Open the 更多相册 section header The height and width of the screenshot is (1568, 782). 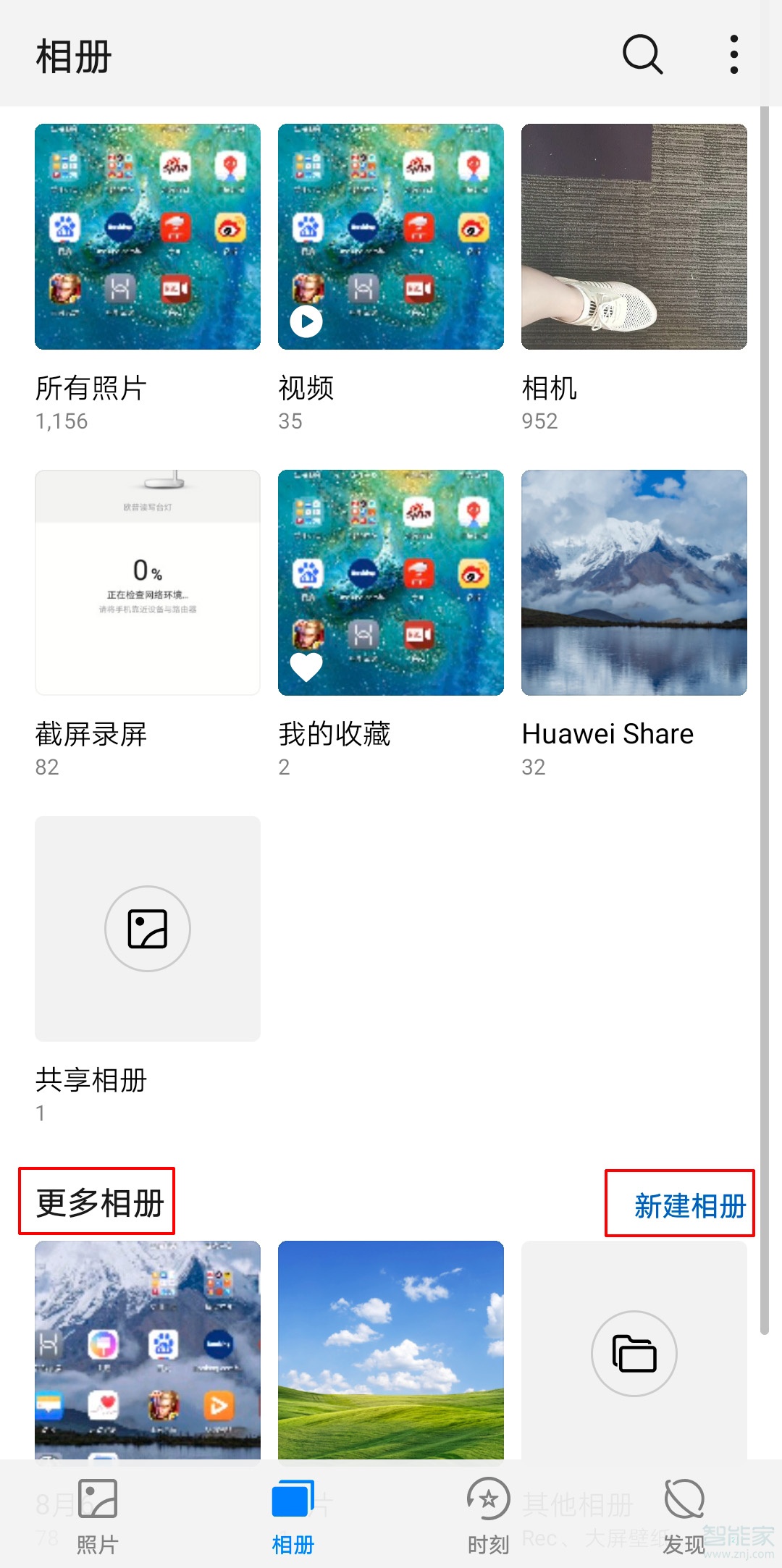click(x=97, y=1202)
